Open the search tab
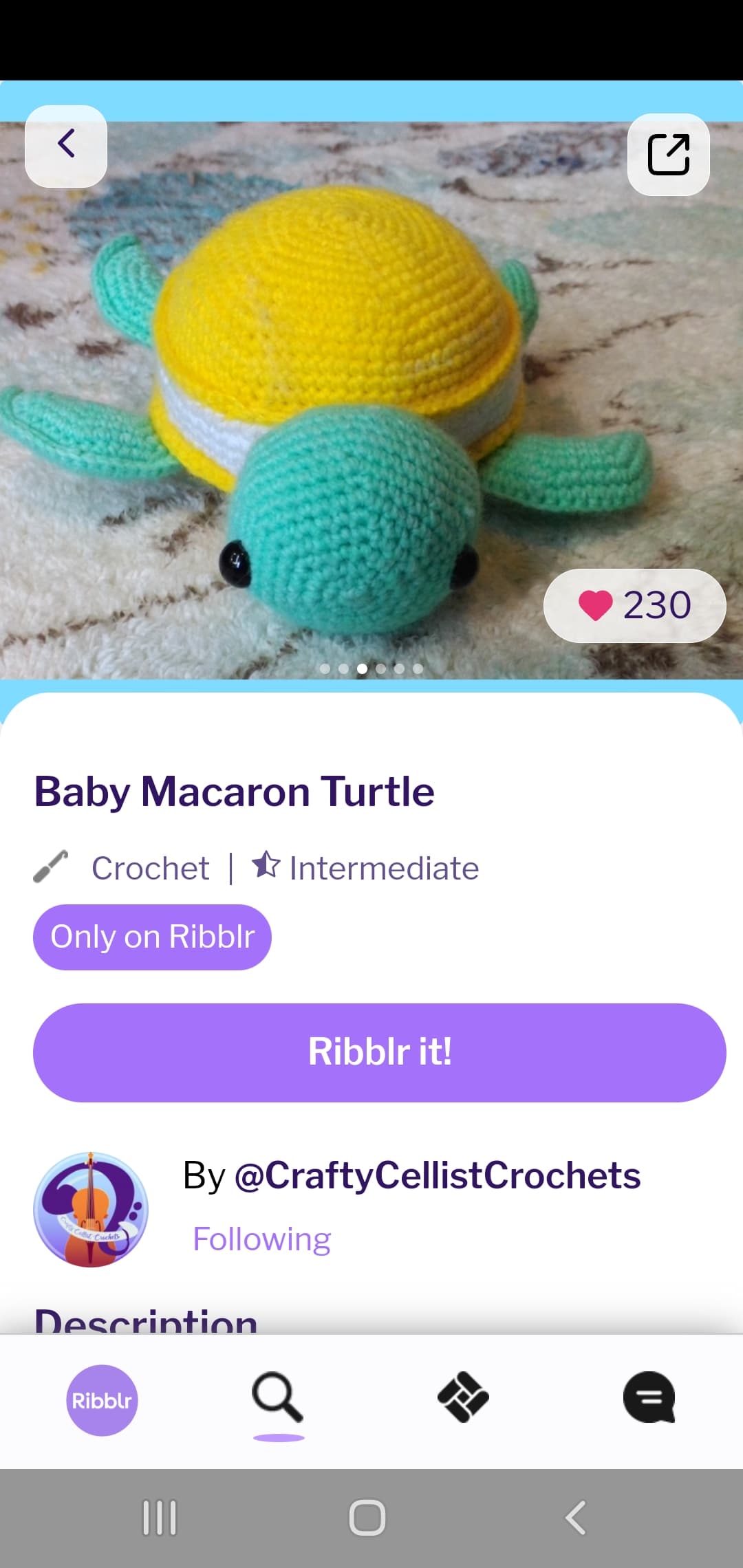This screenshot has width=743, height=1568. click(278, 1397)
